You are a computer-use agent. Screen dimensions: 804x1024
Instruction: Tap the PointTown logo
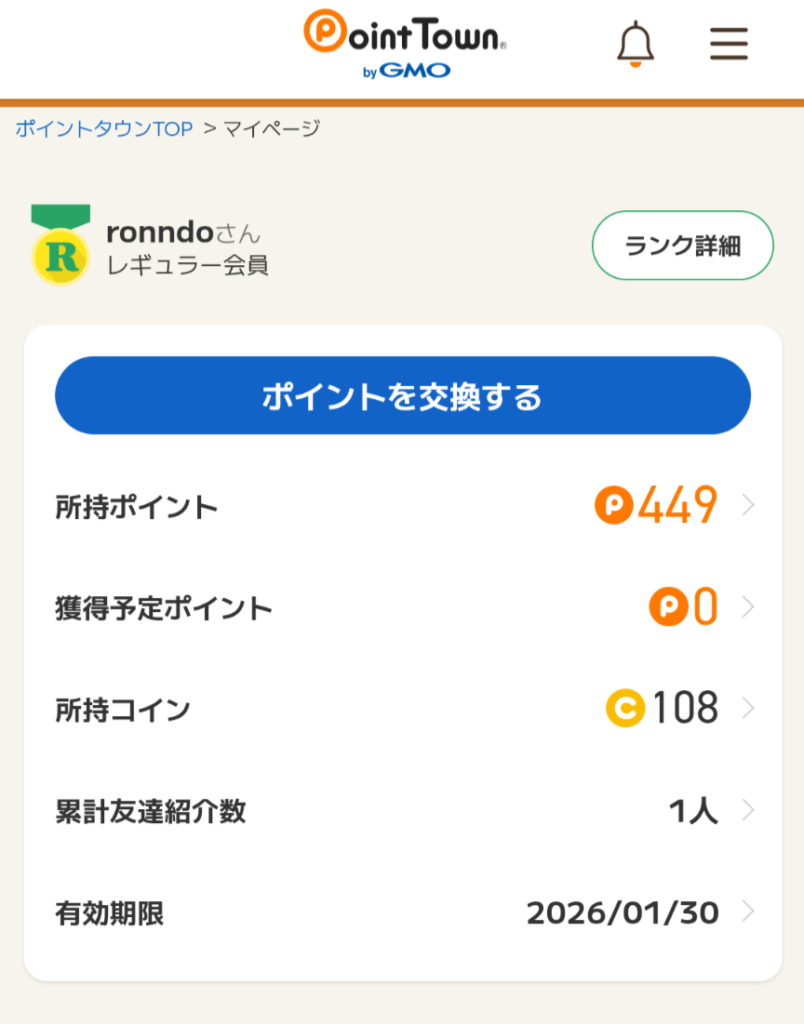coord(405,44)
